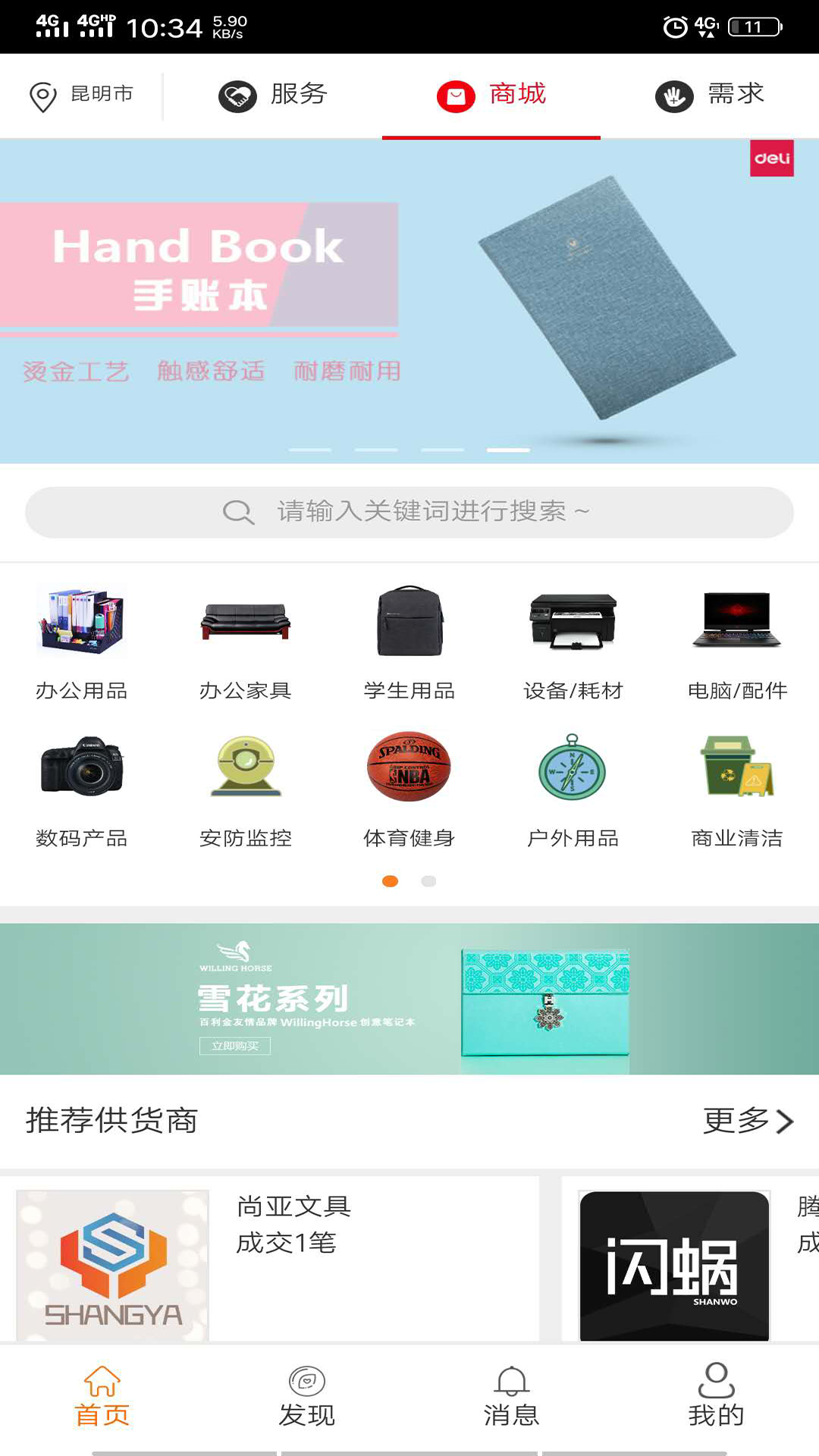Open the 电脑/配件 category
The height and width of the screenshot is (1456, 819).
point(737,642)
